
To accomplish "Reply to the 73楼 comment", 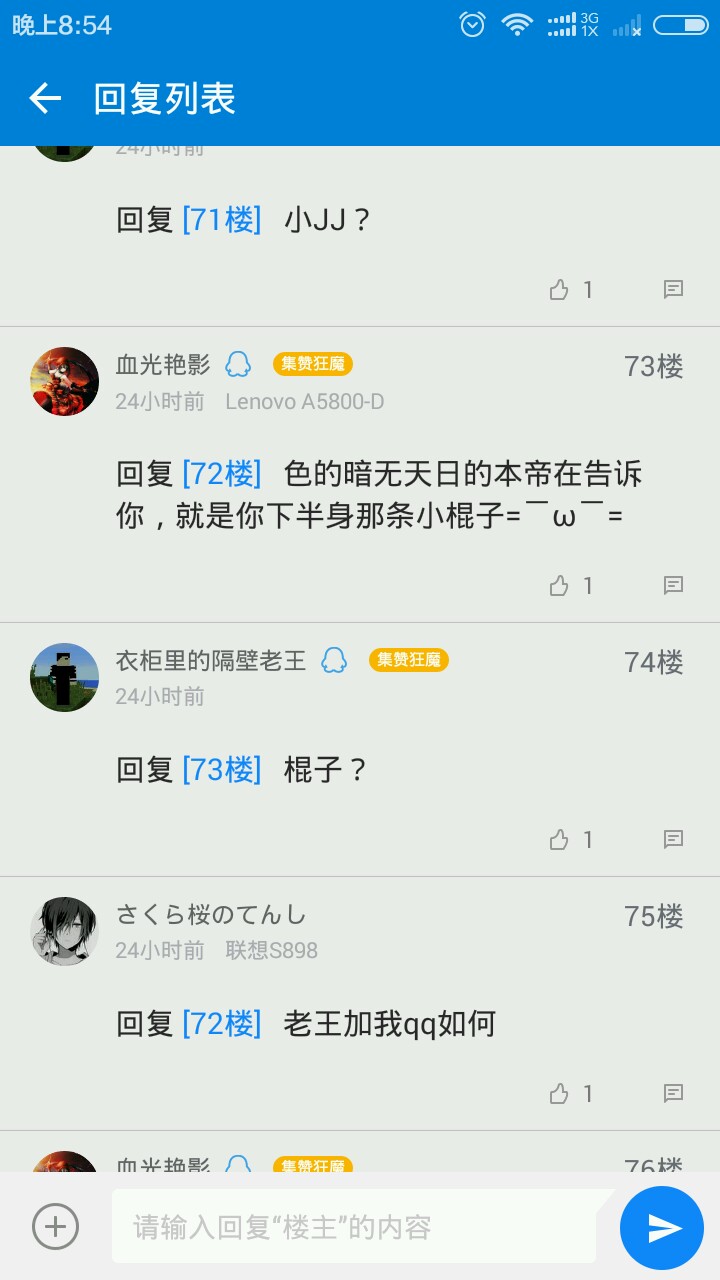I will pyautogui.click(x=673, y=586).
